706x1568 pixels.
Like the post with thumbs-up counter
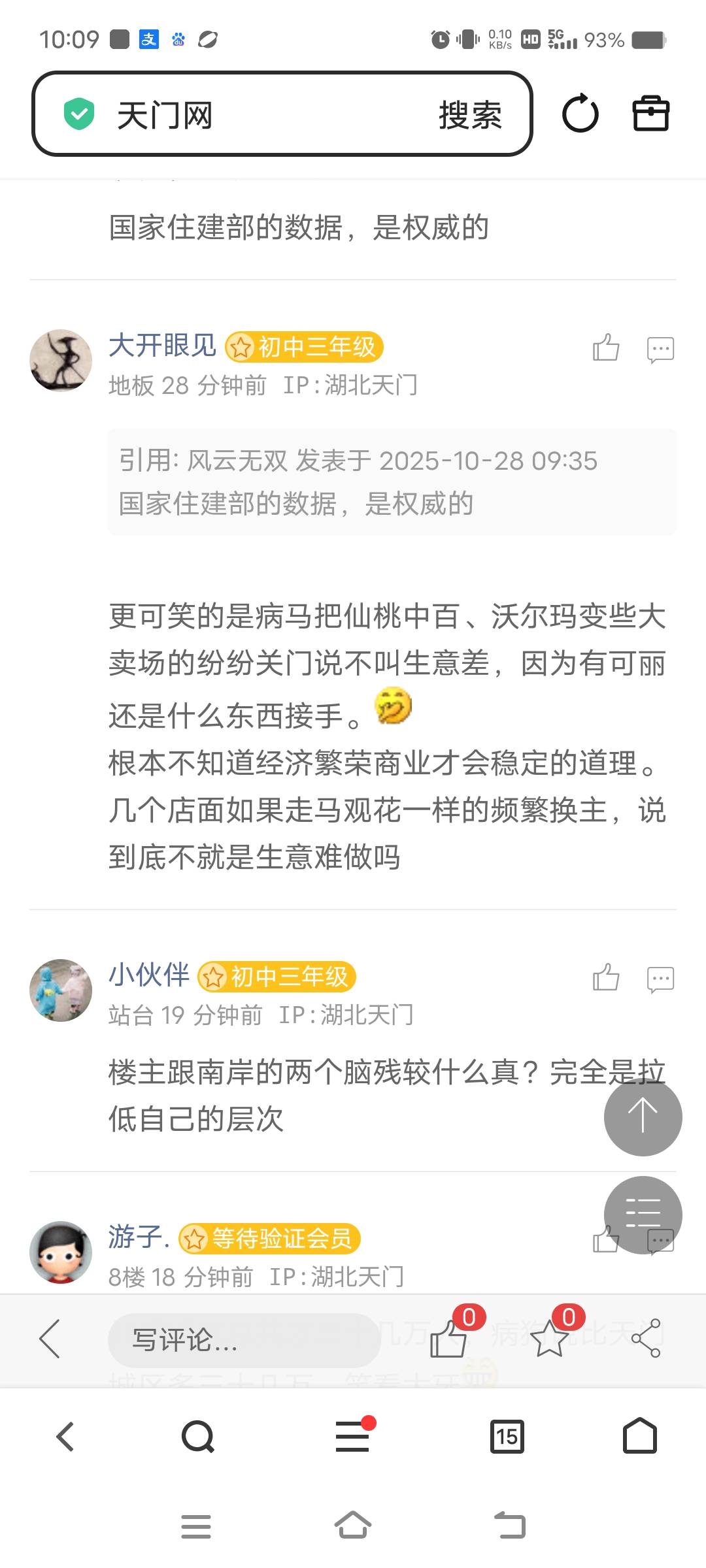pos(449,1337)
